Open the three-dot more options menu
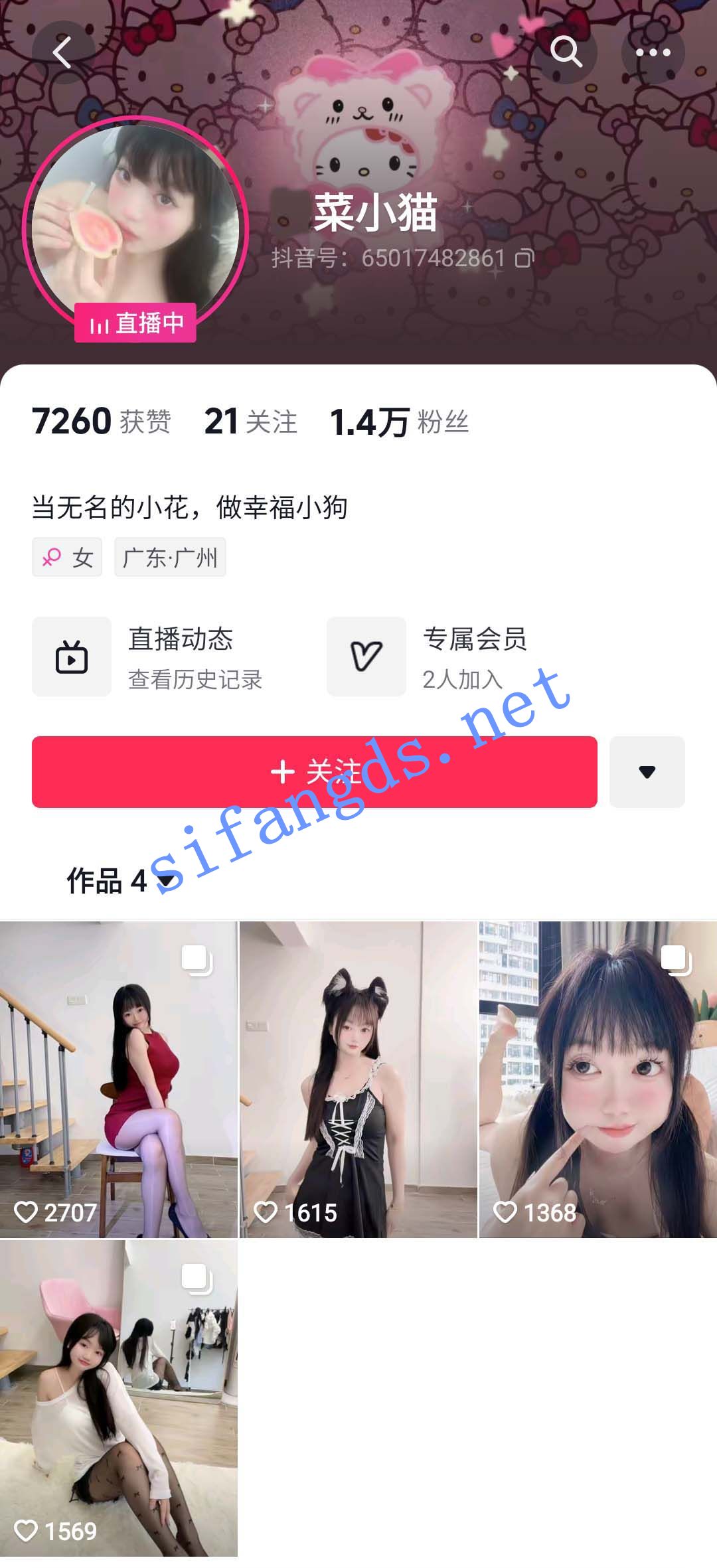The width and height of the screenshot is (717, 1568). coord(653,52)
